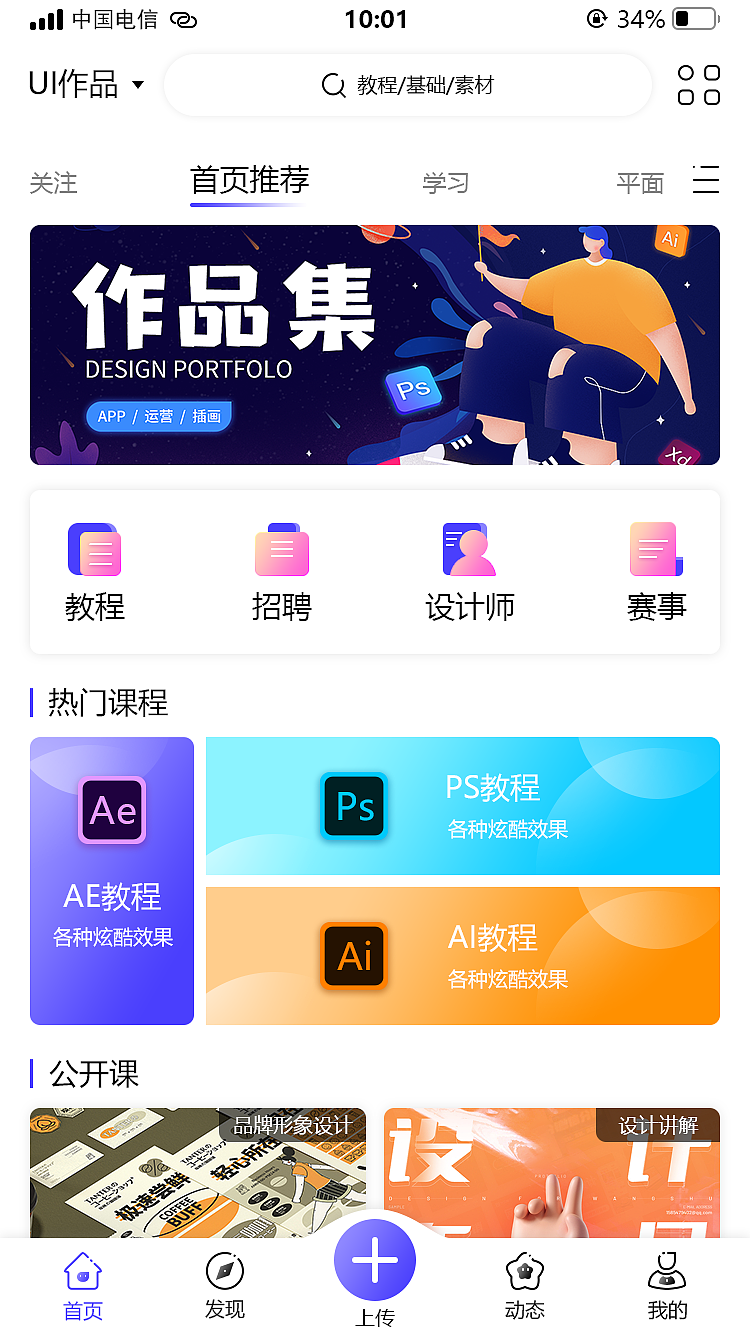
Task: Open the AE教程 course card
Action: point(112,880)
